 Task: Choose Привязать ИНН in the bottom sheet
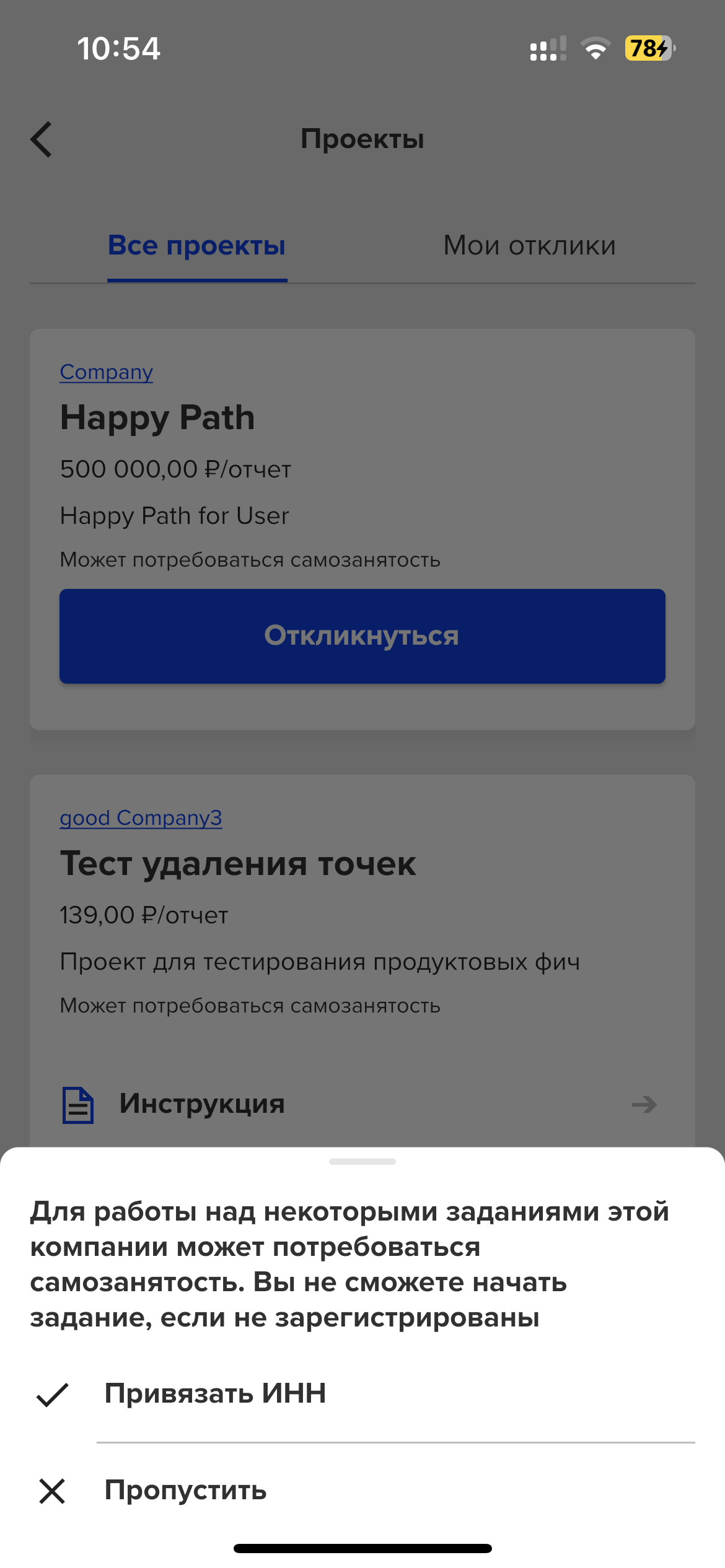pyautogui.click(x=214, y=1393)
